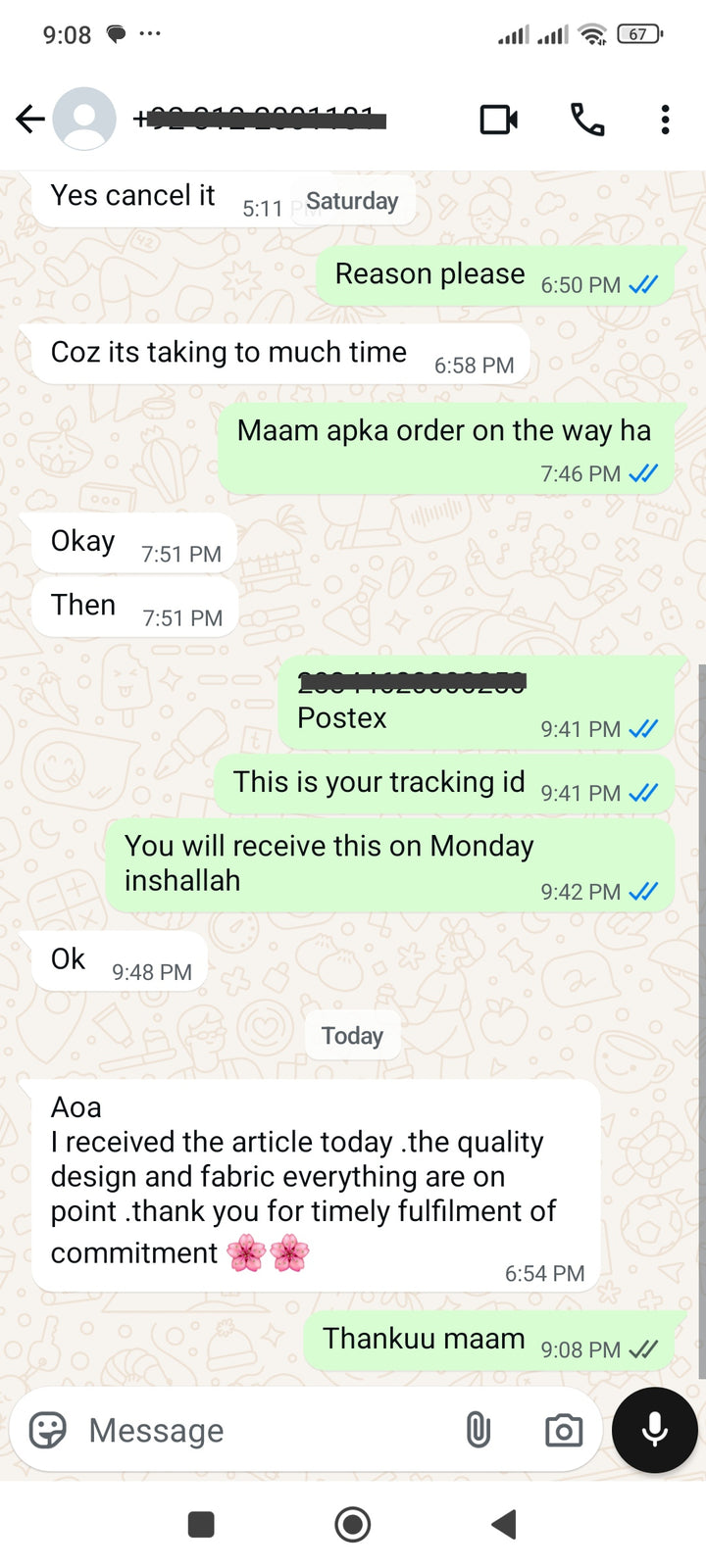Open the emoji and sticker picker
Viewport: 706px width, 1568px height.
48,1431
